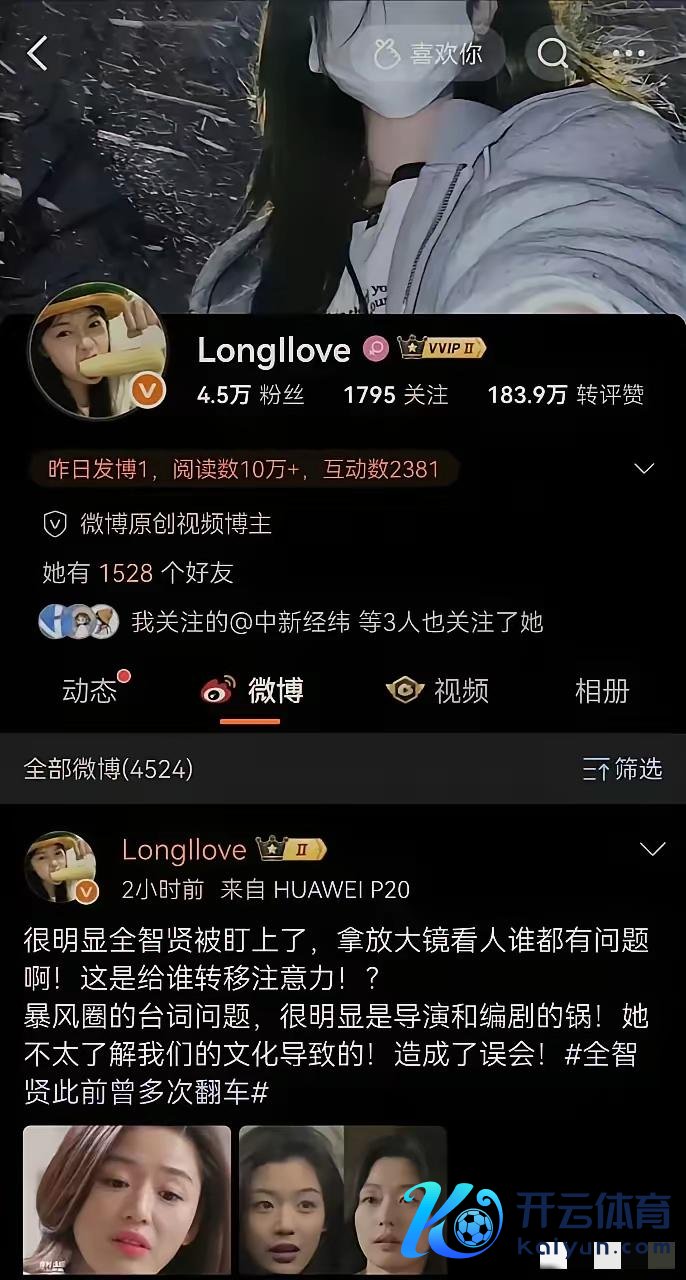Expand the 昨日发博 stats banner

pyautogui.click(x=645, y=468)
